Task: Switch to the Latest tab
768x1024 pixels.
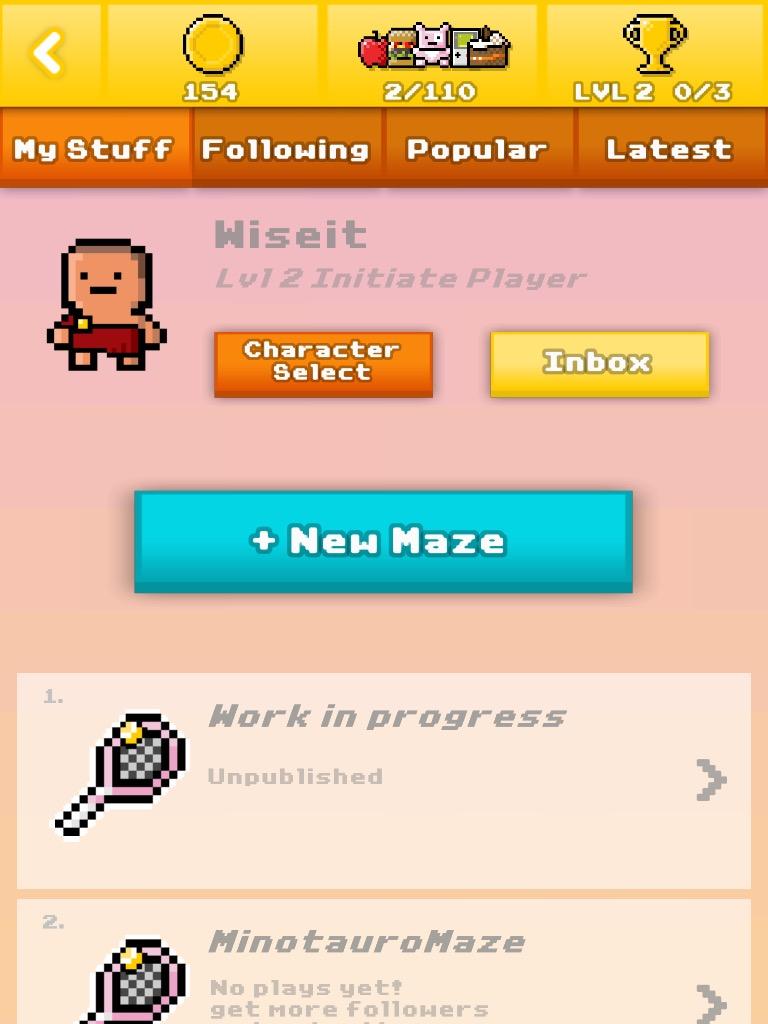Action: pyautogui.click(x=671, y=150)
